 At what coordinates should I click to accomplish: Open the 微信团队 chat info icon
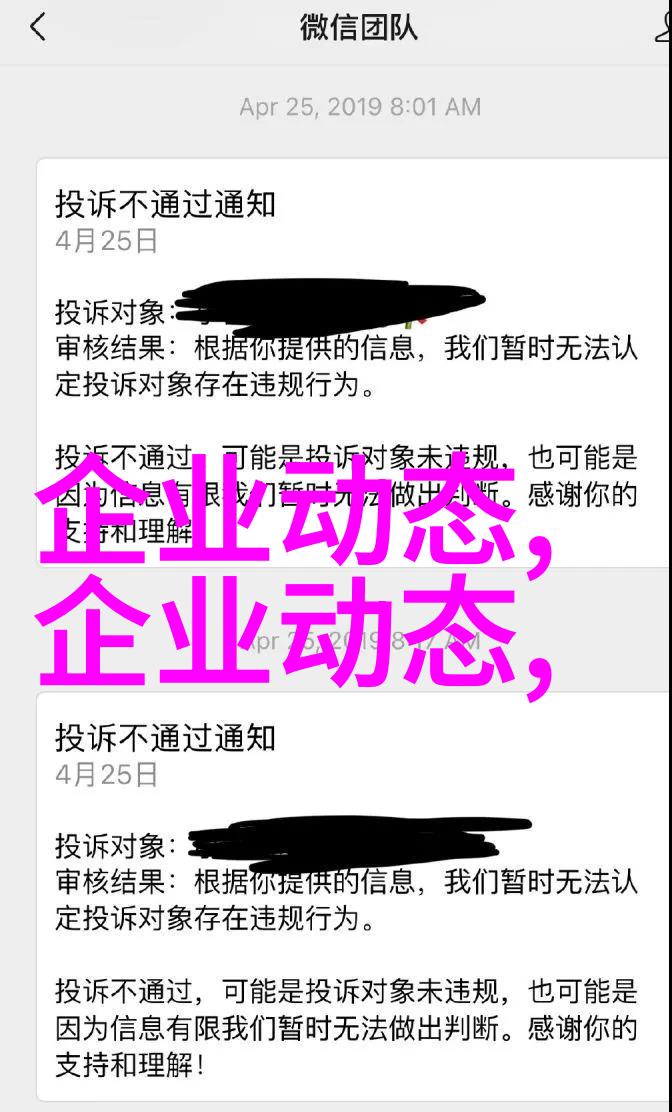663,27
